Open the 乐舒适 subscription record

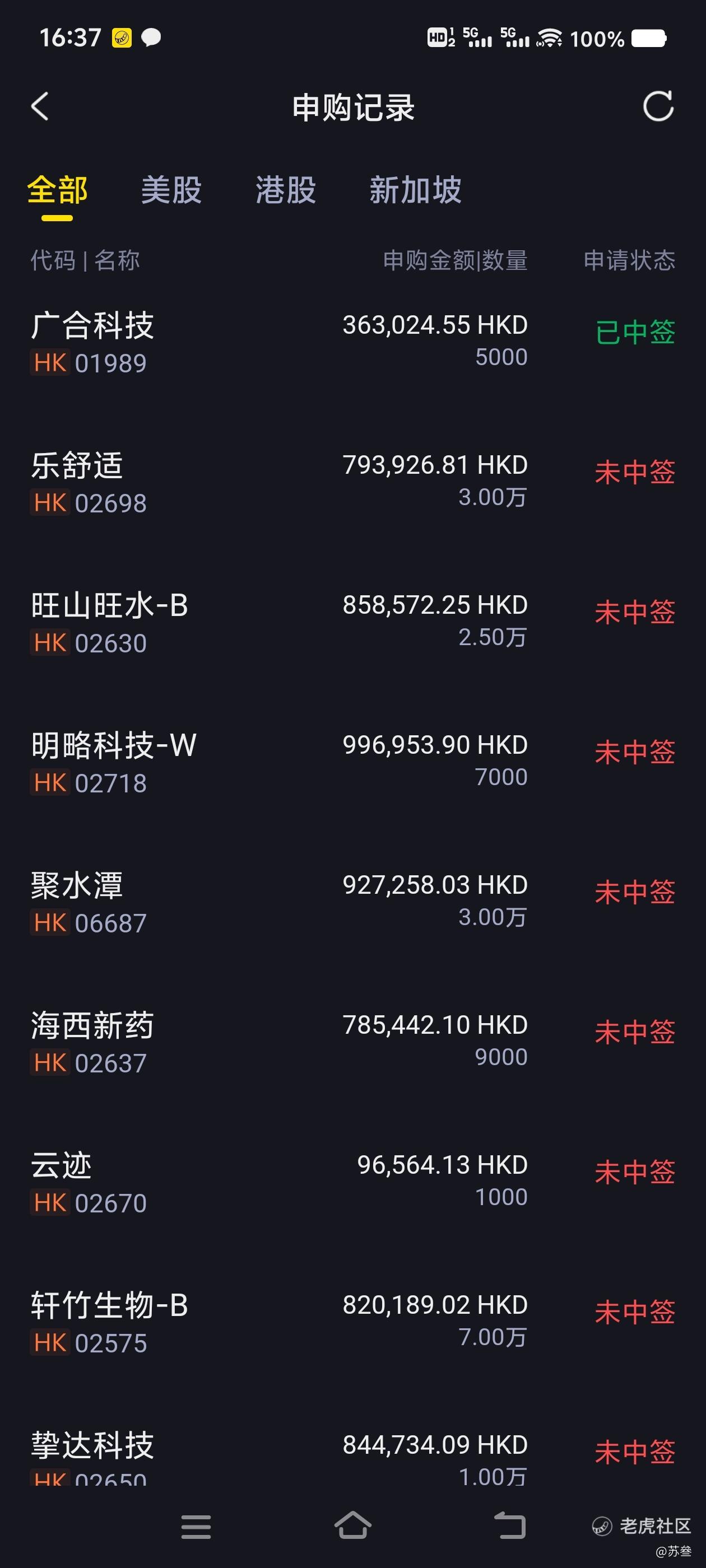pos(352,482)
